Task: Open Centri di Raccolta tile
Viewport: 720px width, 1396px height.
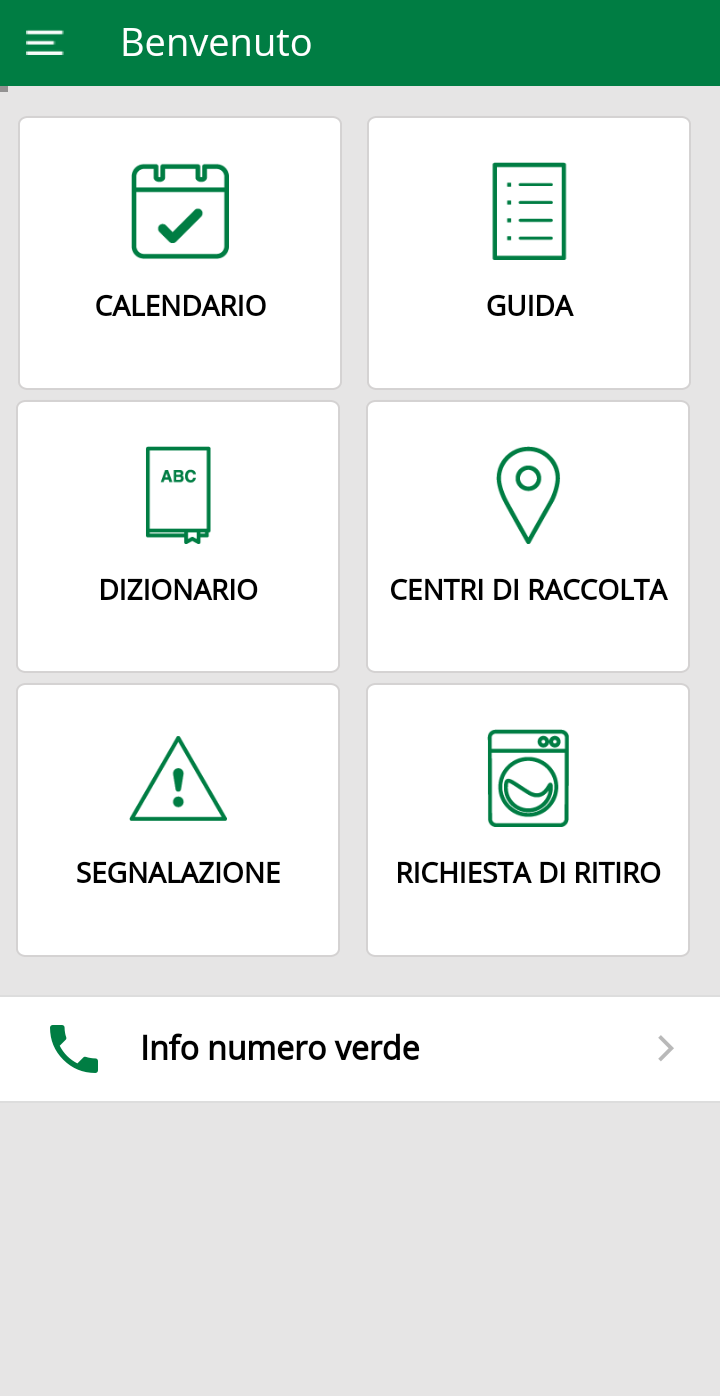Action: (528, 537)
